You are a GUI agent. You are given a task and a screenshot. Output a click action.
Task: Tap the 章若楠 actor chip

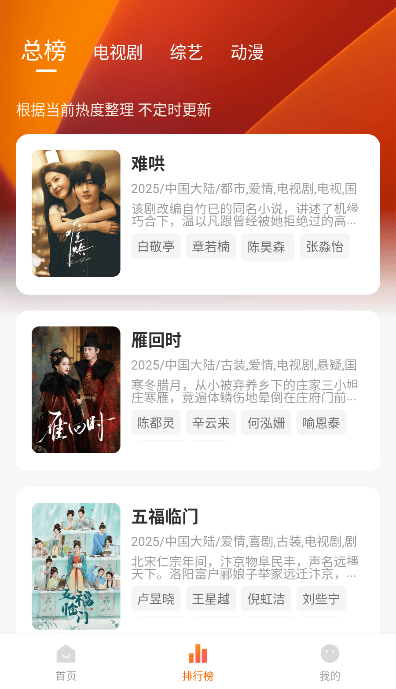pos(211,247)
